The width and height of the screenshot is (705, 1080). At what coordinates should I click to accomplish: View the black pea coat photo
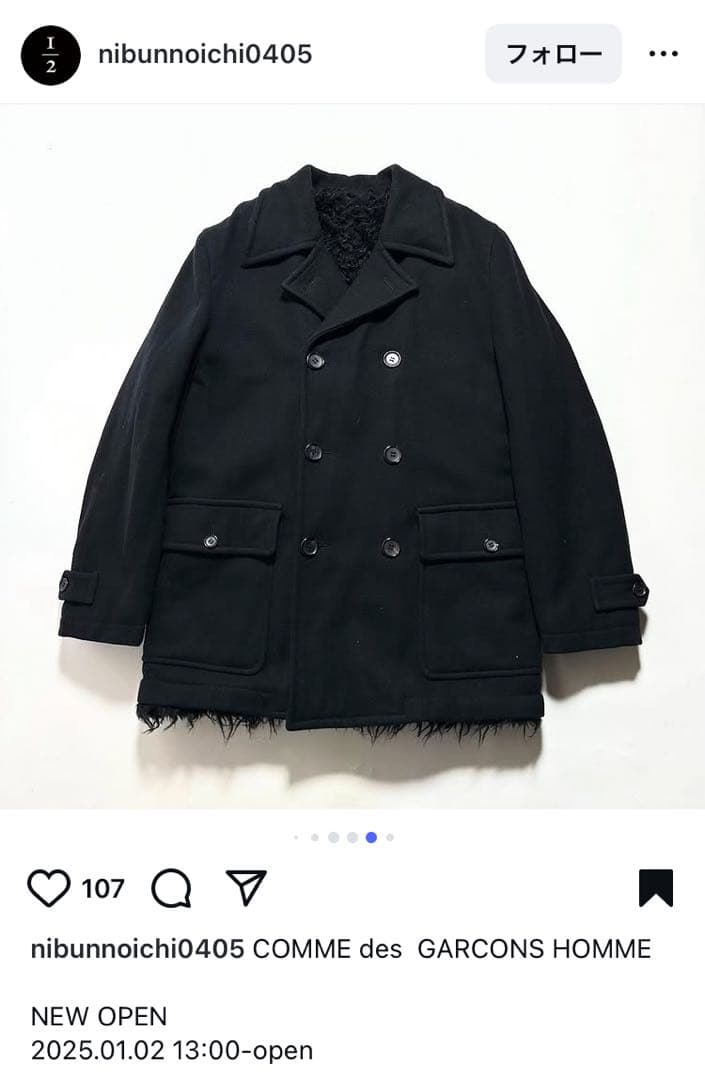pyautogui.click(x=352, y=455)
